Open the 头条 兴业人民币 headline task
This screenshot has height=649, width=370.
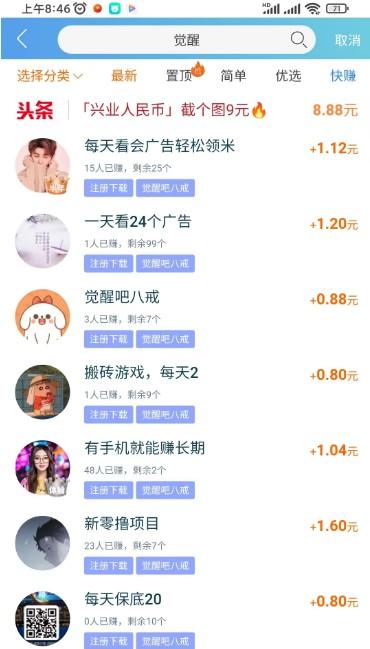(x=187, y=111)
